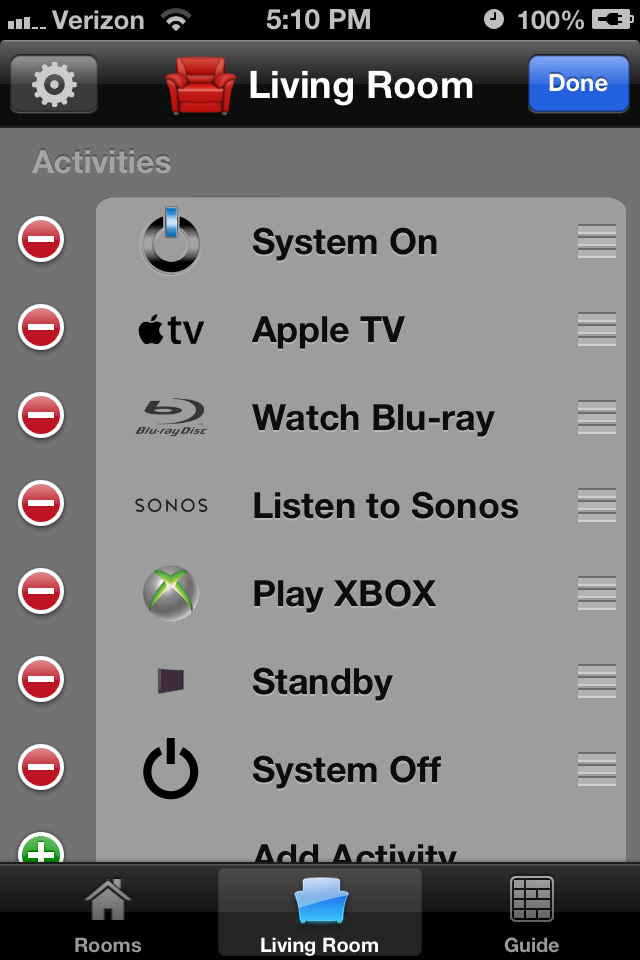The image size is (640, 960).
Task: Remove the Play XBOX activity
Action: (41, 592)
